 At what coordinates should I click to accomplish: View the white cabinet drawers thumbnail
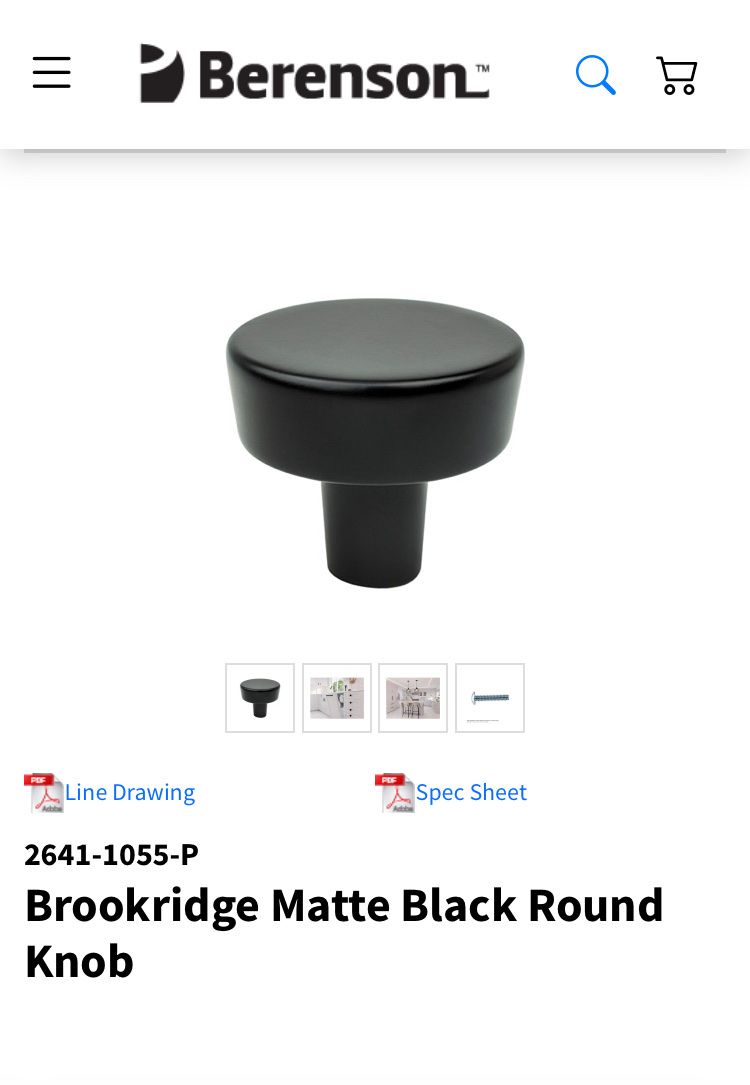[337, 697]
